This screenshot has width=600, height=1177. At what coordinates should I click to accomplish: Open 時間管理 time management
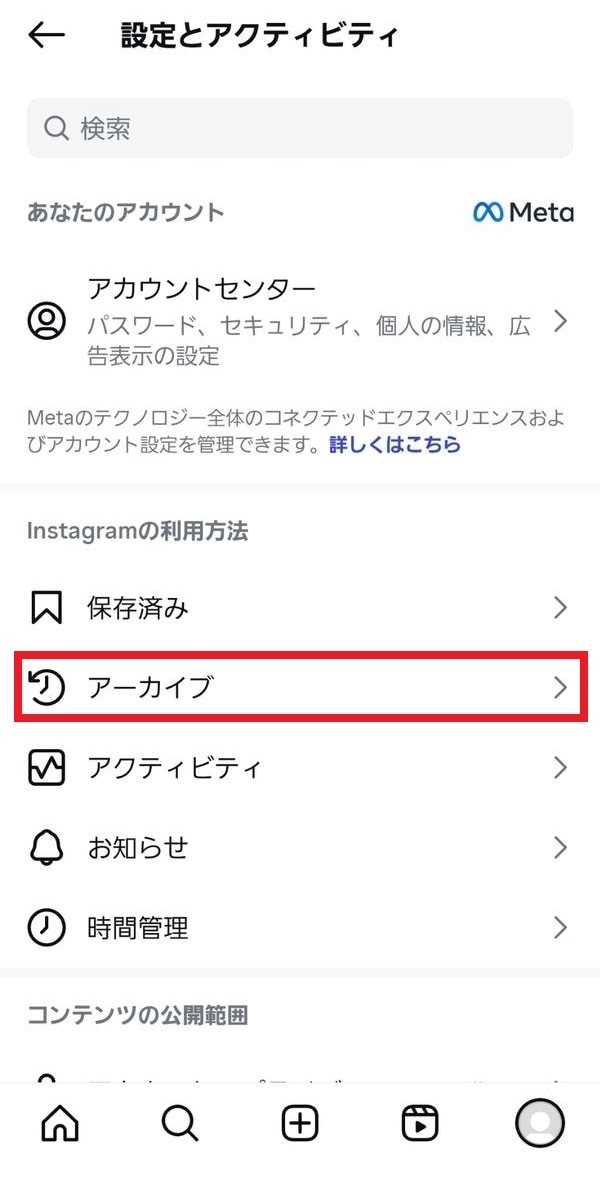point(300,928)
